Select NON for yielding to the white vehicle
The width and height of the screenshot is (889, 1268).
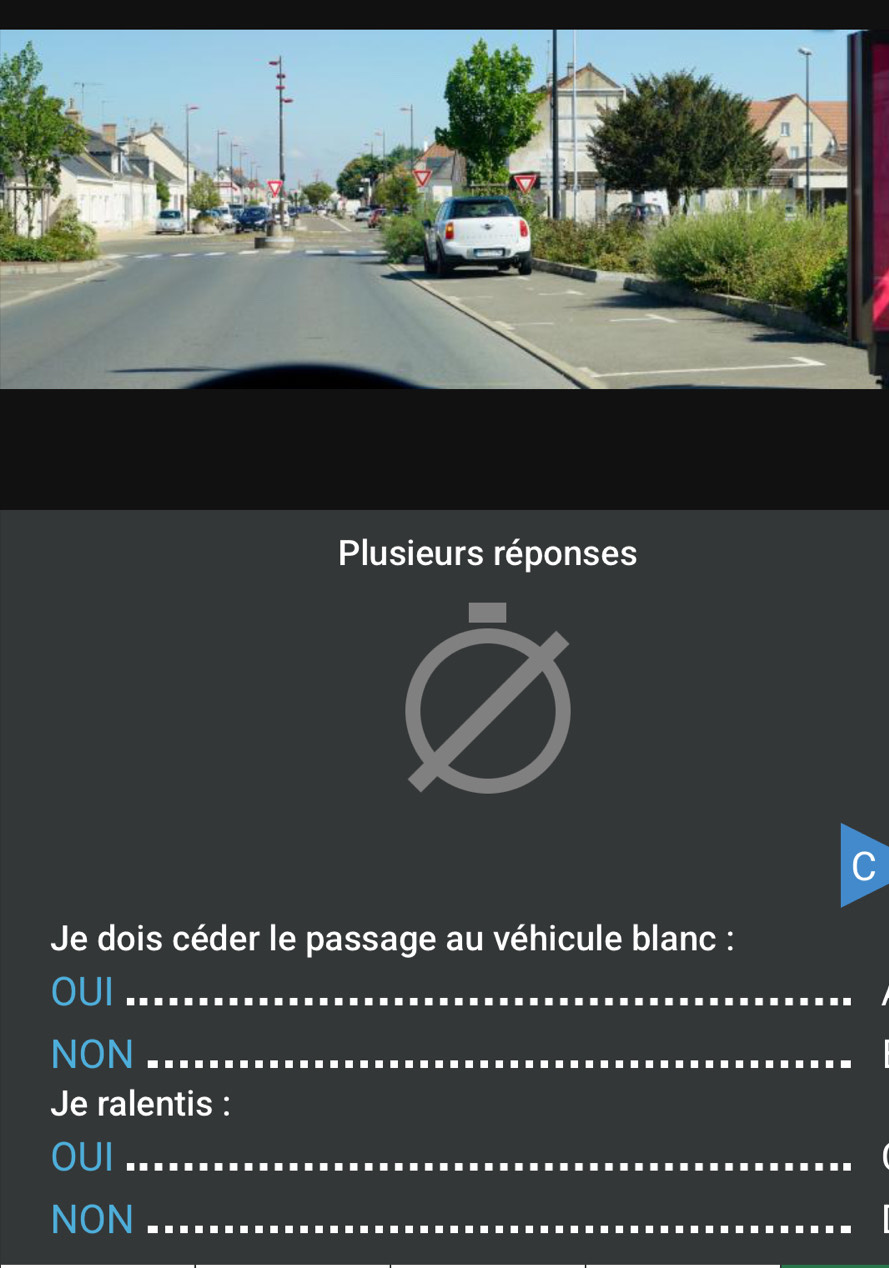92,1054
